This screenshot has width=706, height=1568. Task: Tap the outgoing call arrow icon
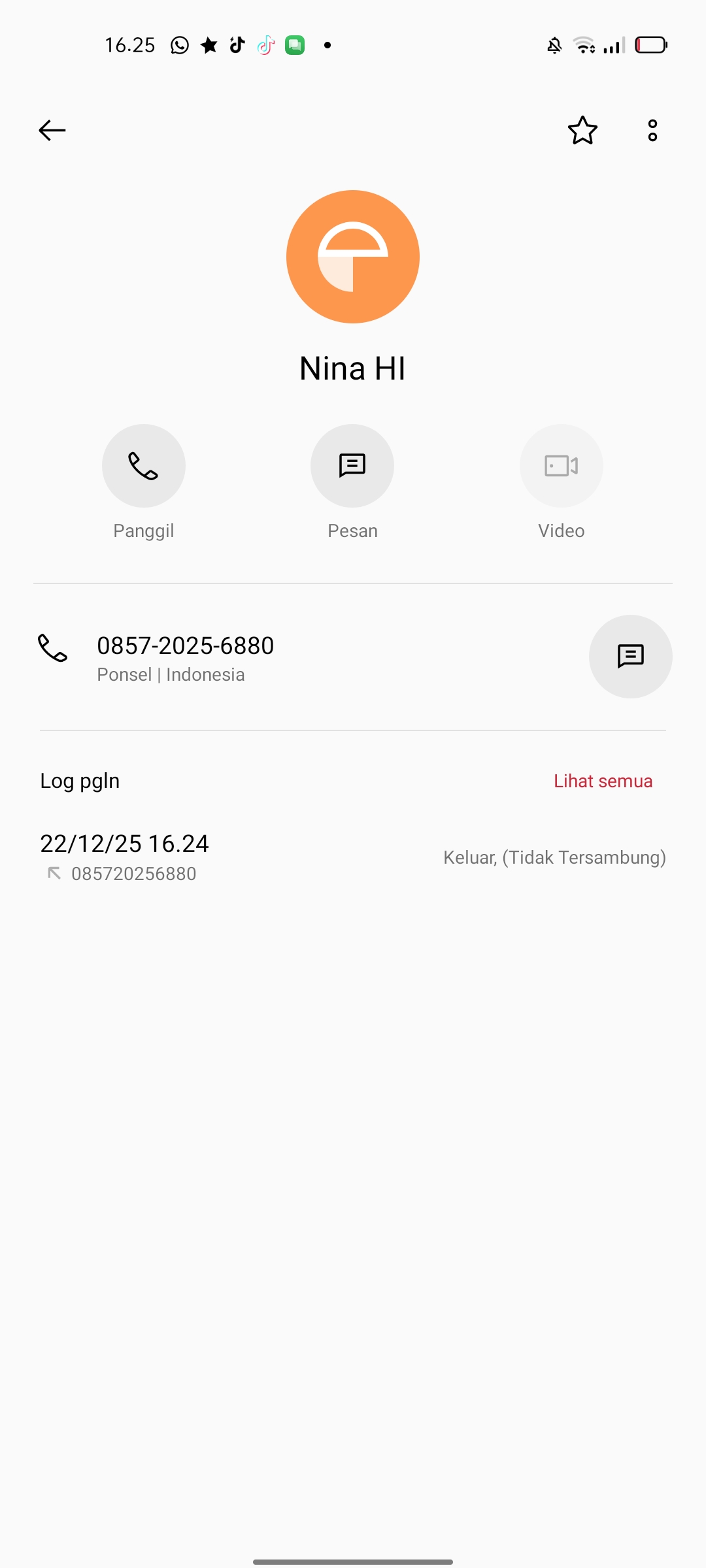coord(55,872)
